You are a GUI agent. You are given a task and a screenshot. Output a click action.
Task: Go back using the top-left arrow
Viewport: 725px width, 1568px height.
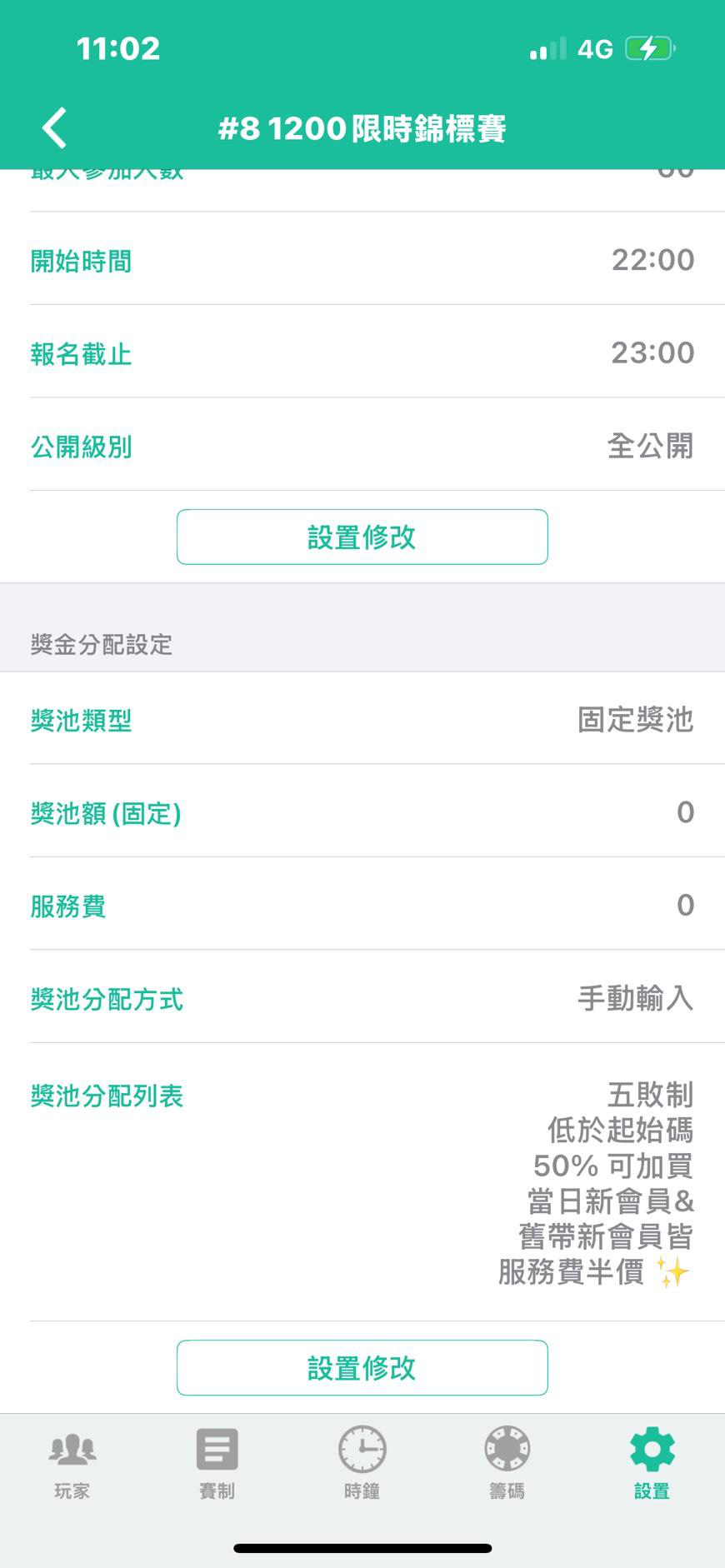point(55,128)
